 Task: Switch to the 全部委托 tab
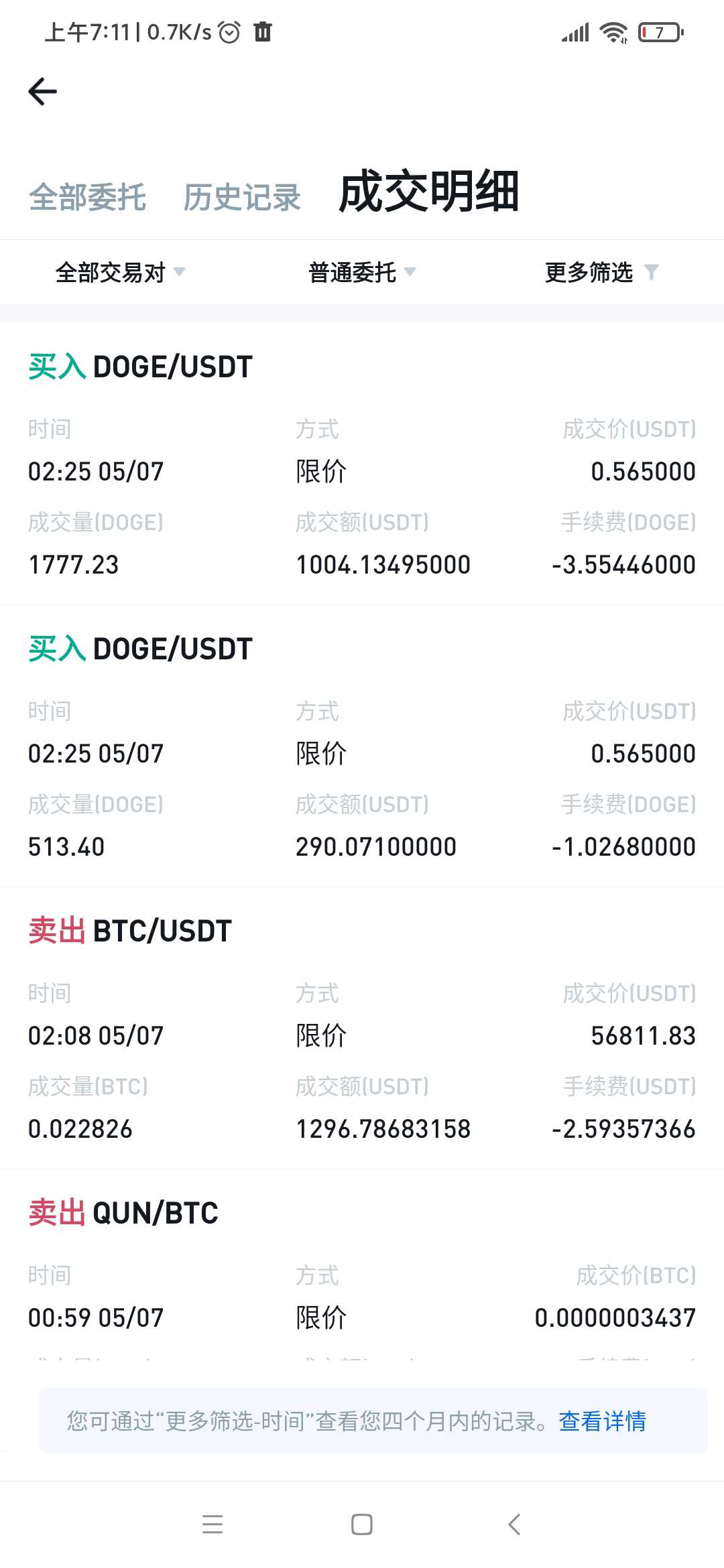tap(88, 198)
